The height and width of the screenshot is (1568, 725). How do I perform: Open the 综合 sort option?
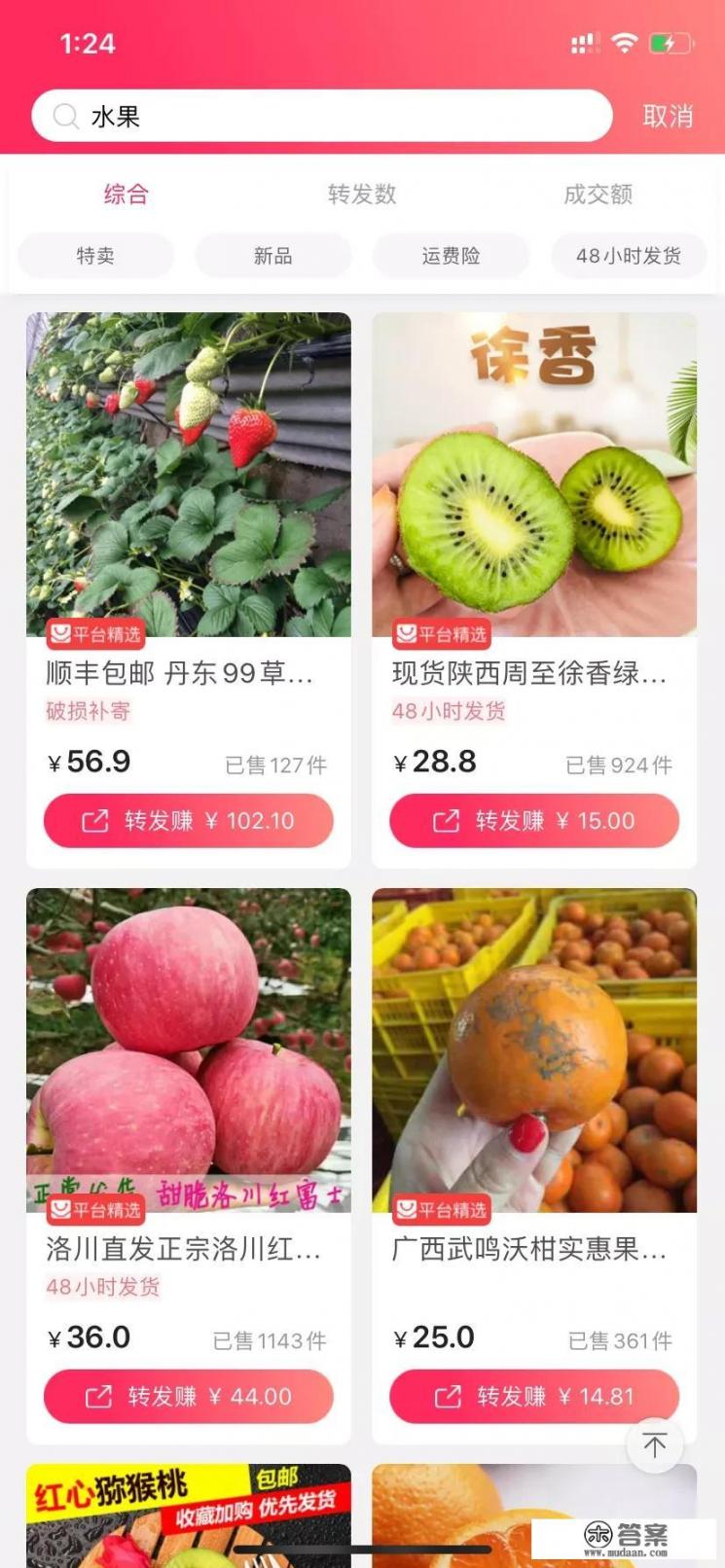(x=126, y=195)
